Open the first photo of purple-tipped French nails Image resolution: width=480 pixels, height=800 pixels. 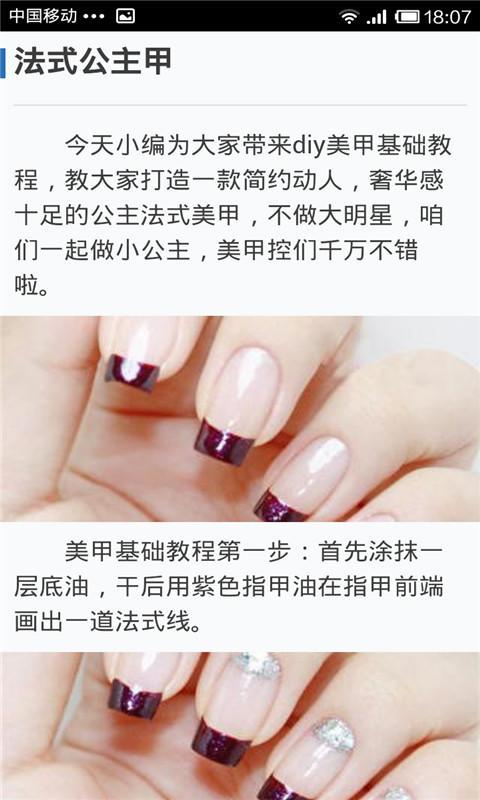[240, 418]
